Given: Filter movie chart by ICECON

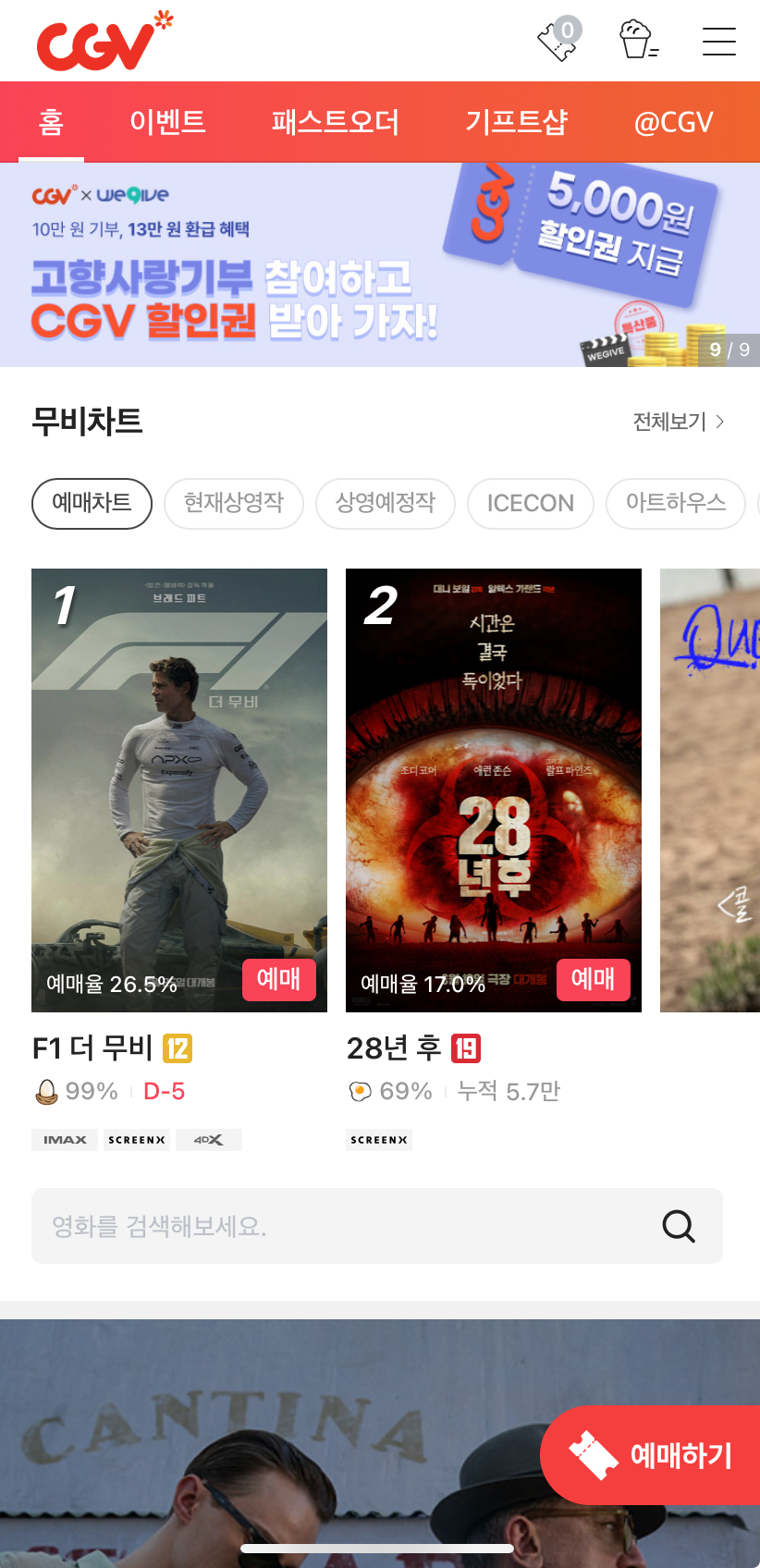Looking at the screenshot, I should coord(531,503).
